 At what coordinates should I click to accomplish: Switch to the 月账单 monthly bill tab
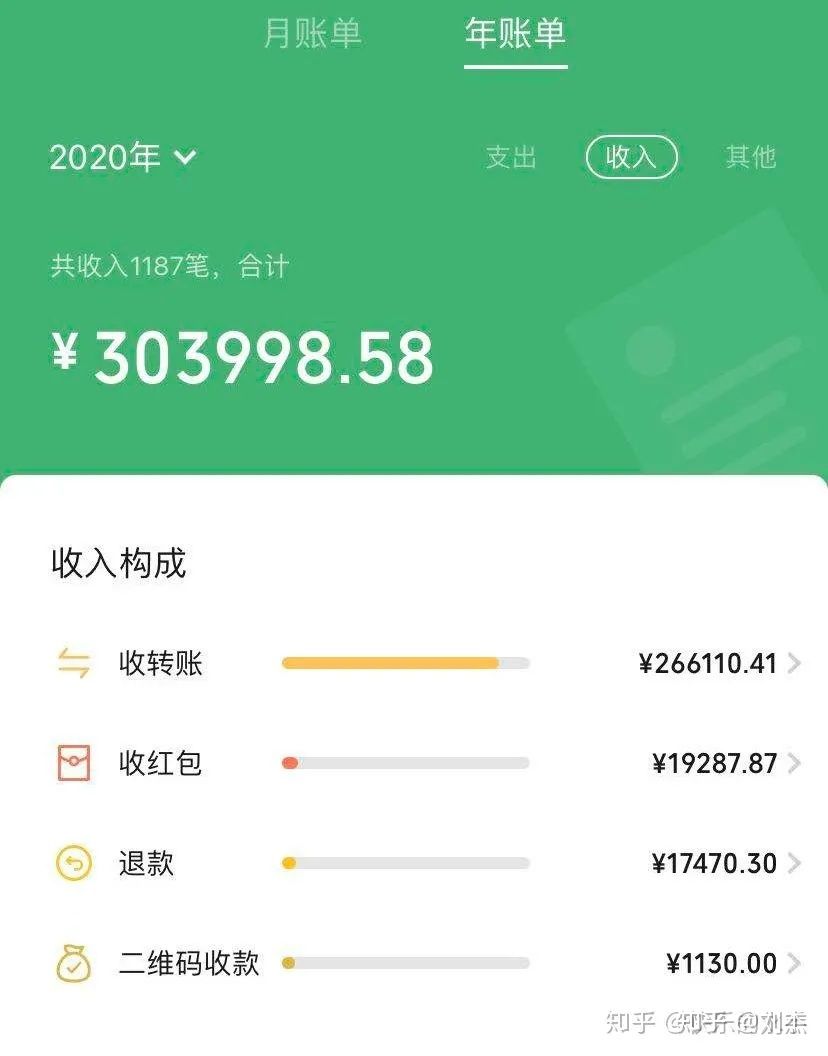[x=314, y=35]
